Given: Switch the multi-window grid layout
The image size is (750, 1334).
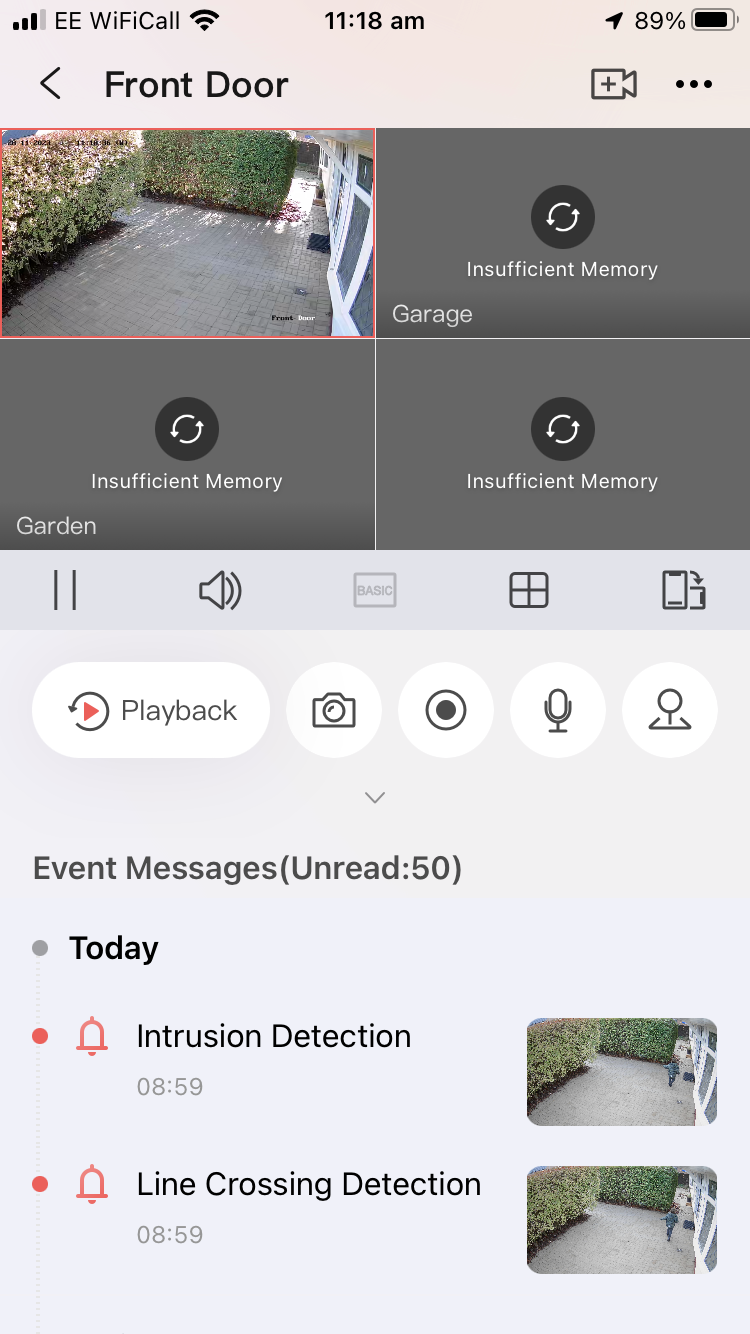Looking at the screenshot, I should click(529, 590).
